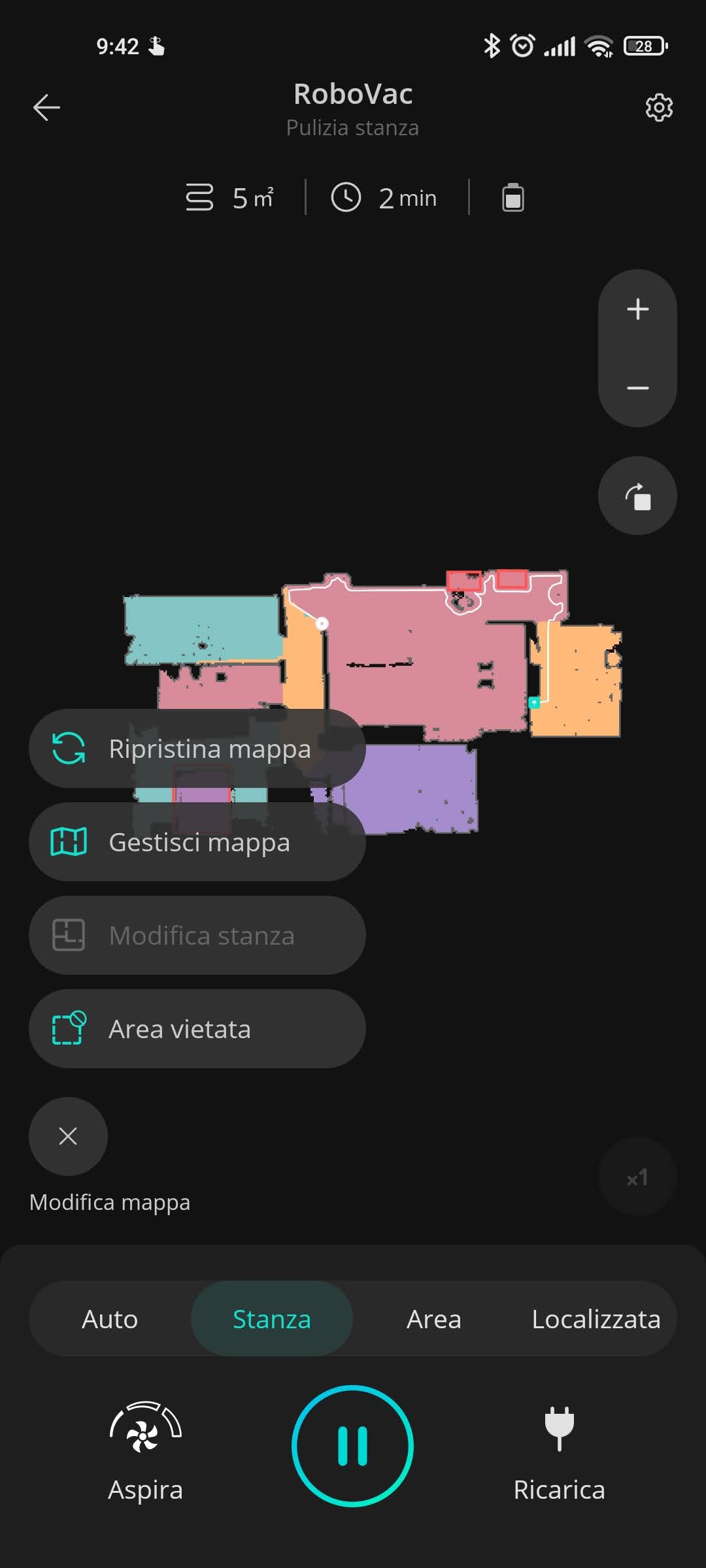The image size is (706, 1568).
Task: Open RoboVac settings gear
Action: pyautogui.click(x=659, y=108)
